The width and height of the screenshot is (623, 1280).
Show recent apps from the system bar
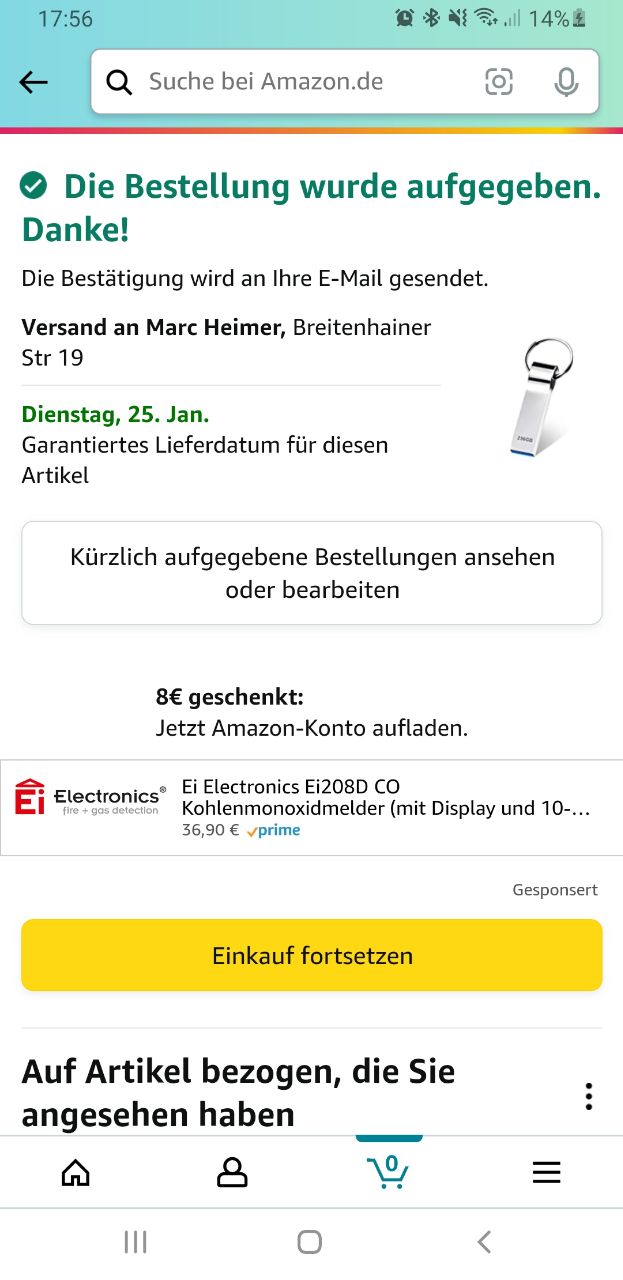coord(135,1242)
